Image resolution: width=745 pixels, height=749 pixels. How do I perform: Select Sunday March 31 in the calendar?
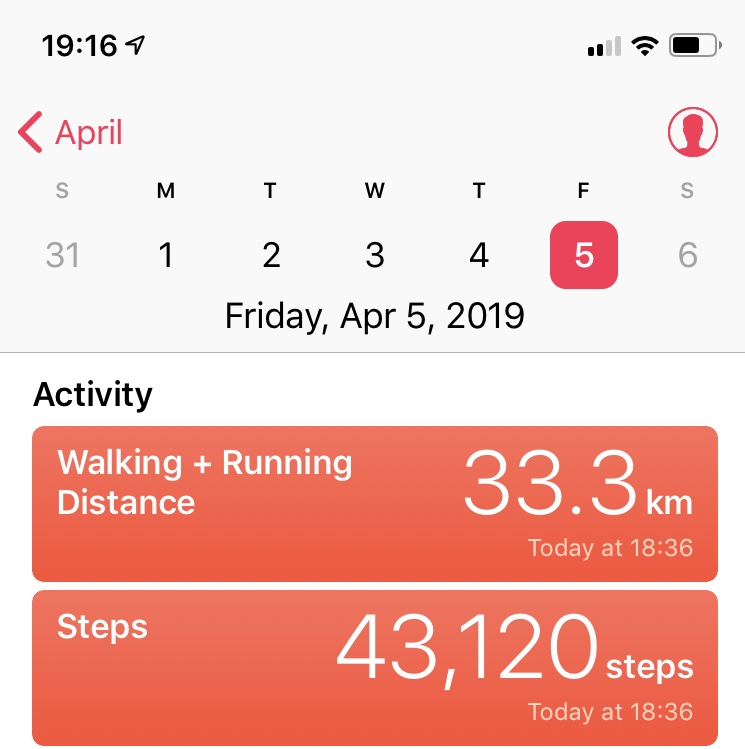62,255
